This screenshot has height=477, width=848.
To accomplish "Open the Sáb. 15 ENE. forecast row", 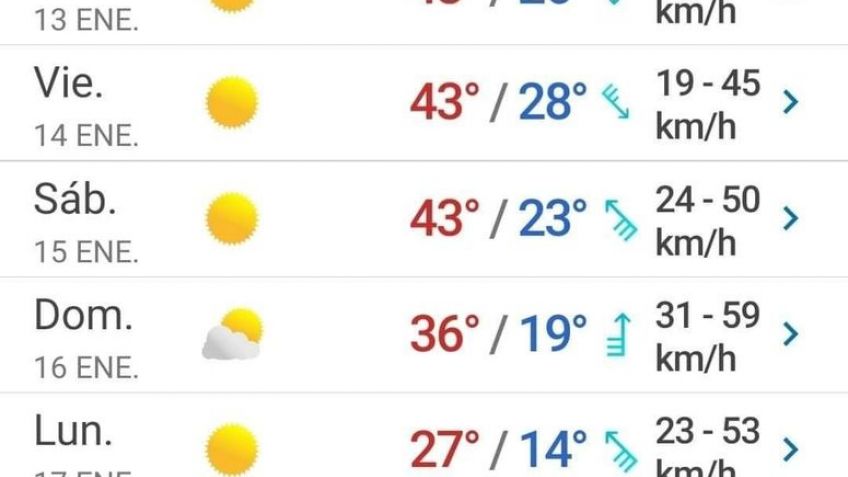I will click(790, 219).
